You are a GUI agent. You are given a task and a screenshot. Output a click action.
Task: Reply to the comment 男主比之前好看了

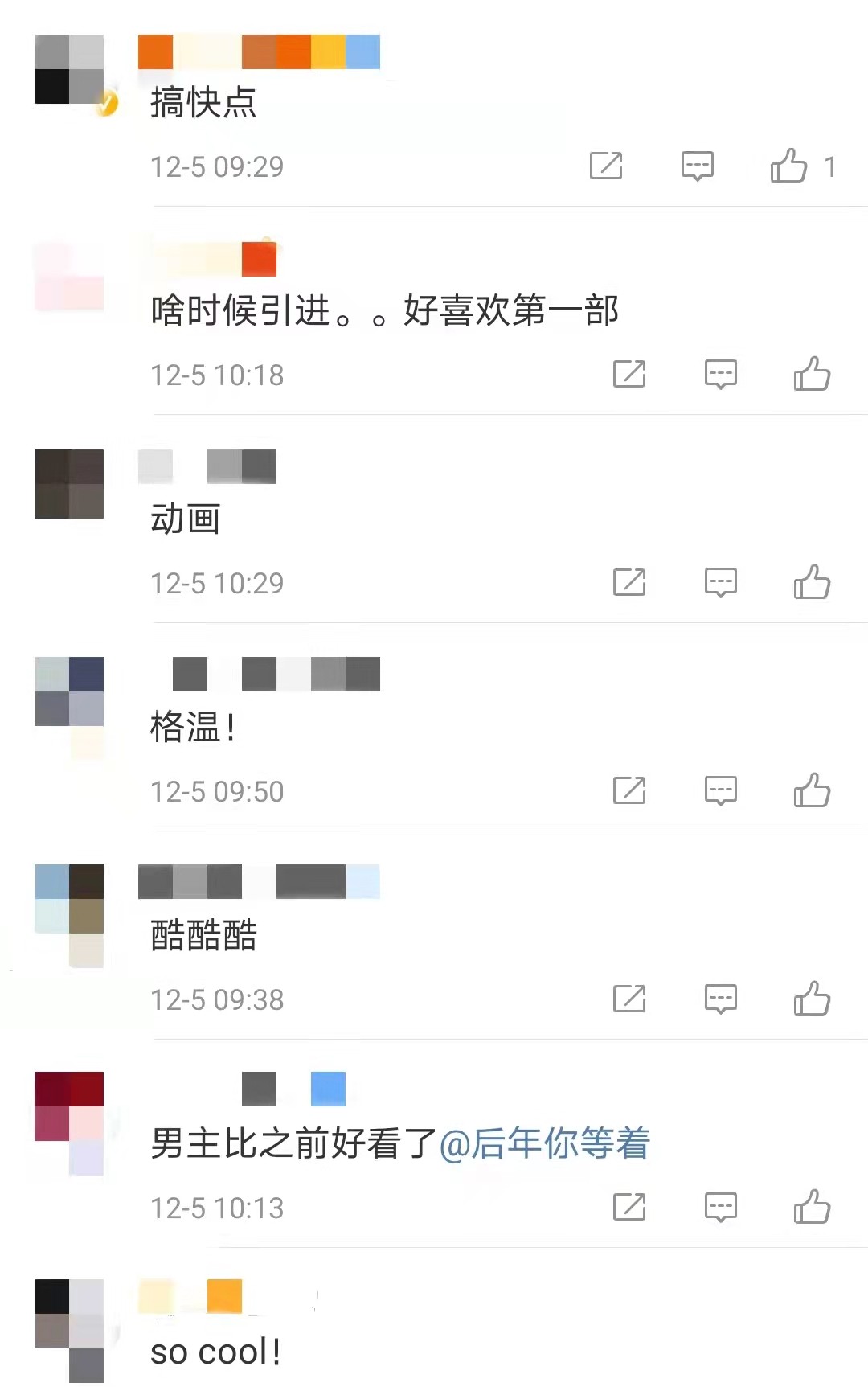[x=720, y=1207]
